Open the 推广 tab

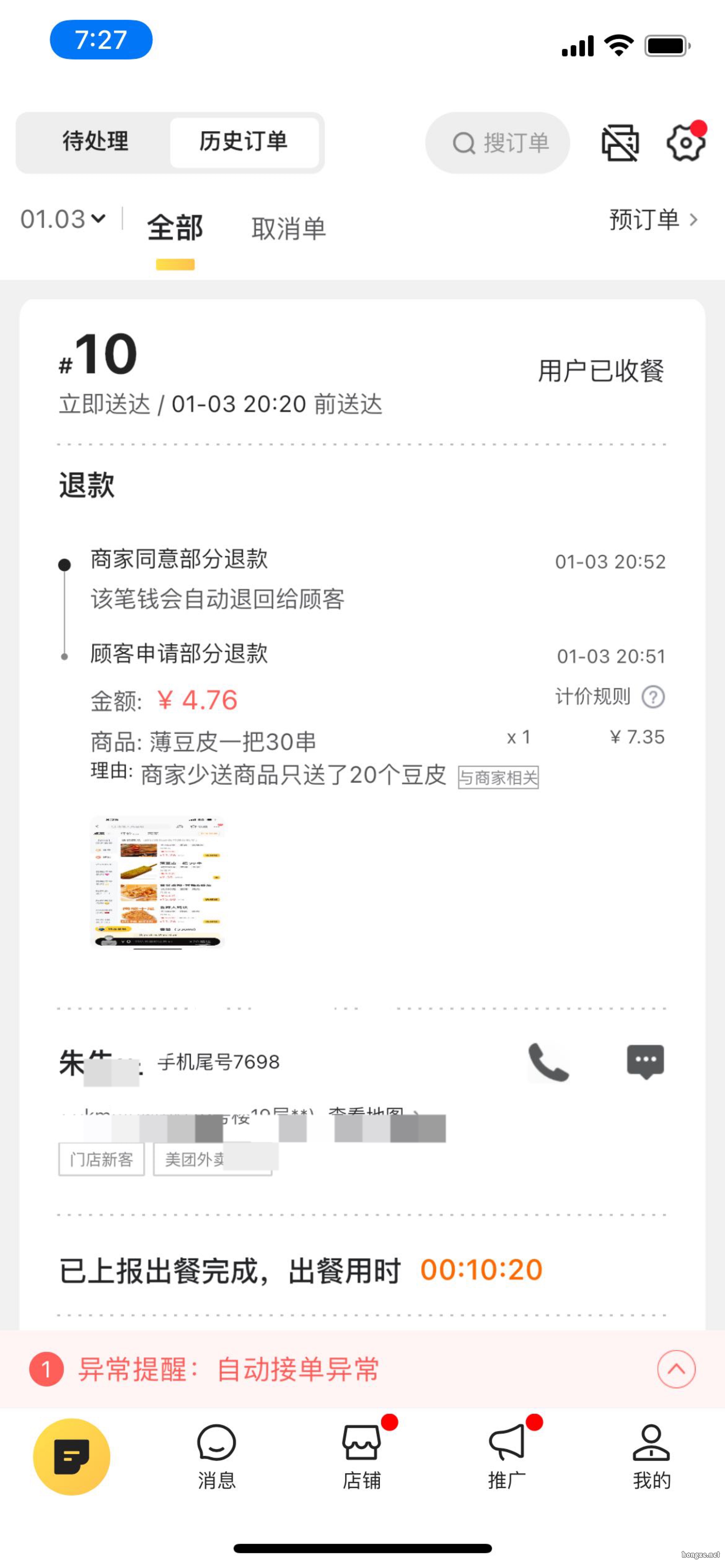point(507,1457)
